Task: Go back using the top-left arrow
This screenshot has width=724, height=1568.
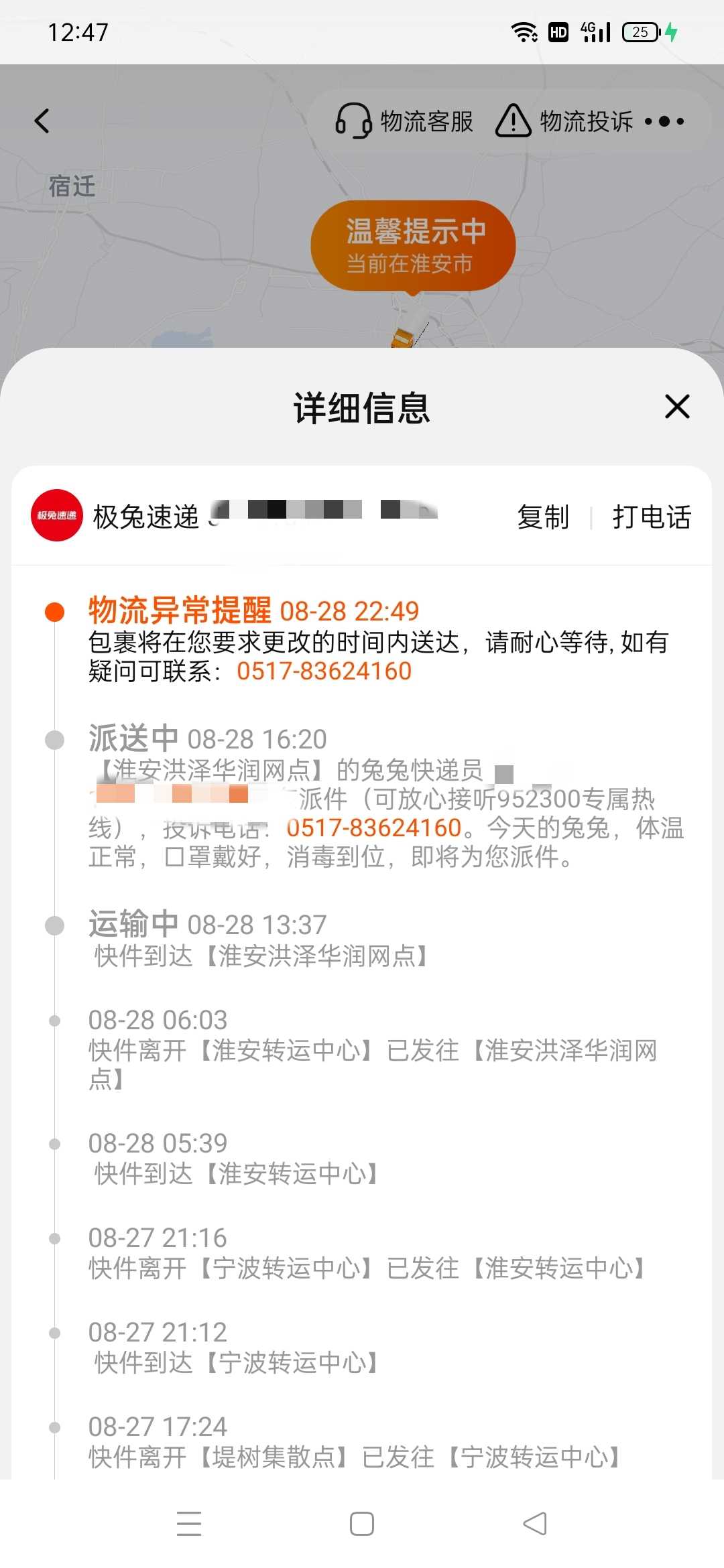Action: coord(42,121)
